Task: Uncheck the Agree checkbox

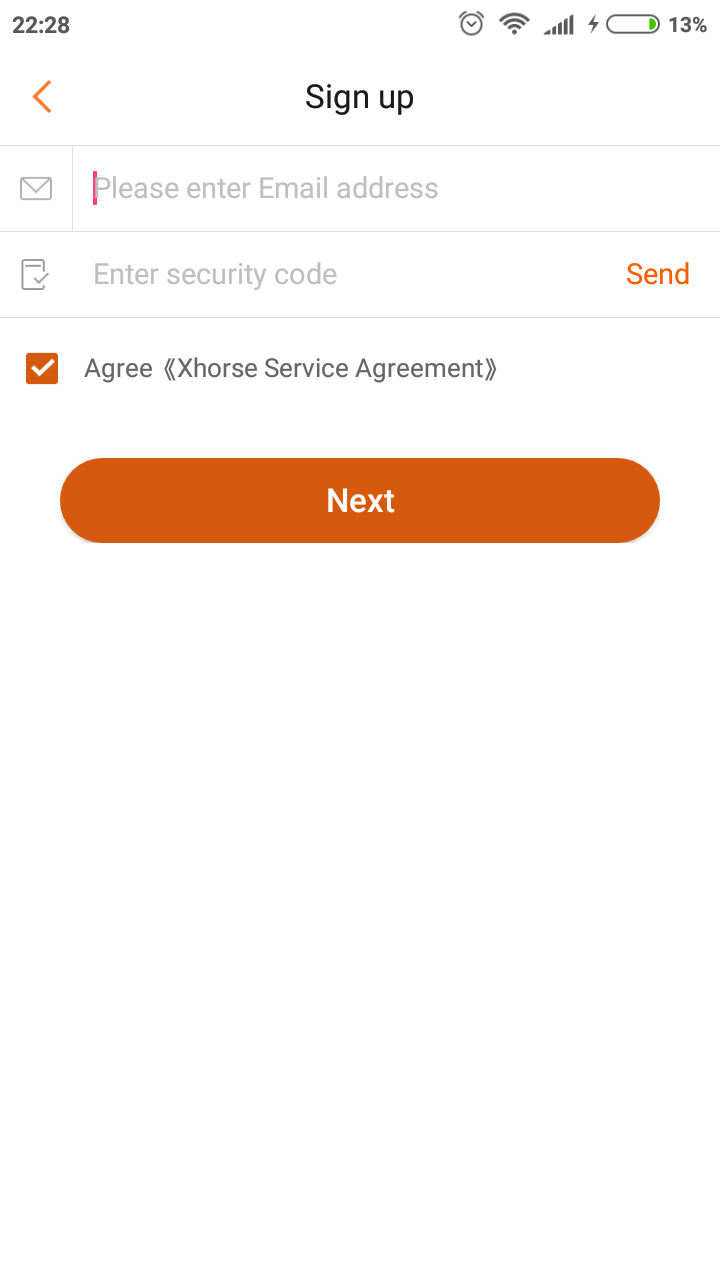Action: point(42,369)
